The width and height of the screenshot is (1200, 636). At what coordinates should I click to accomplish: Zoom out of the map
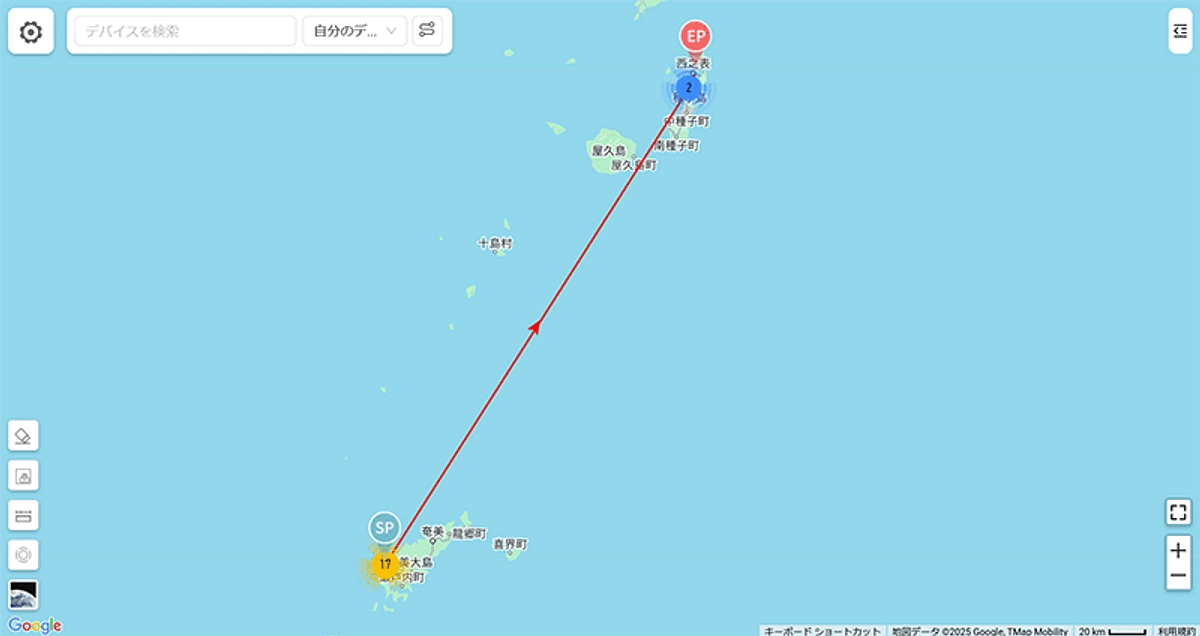(x=1178, y=576)
